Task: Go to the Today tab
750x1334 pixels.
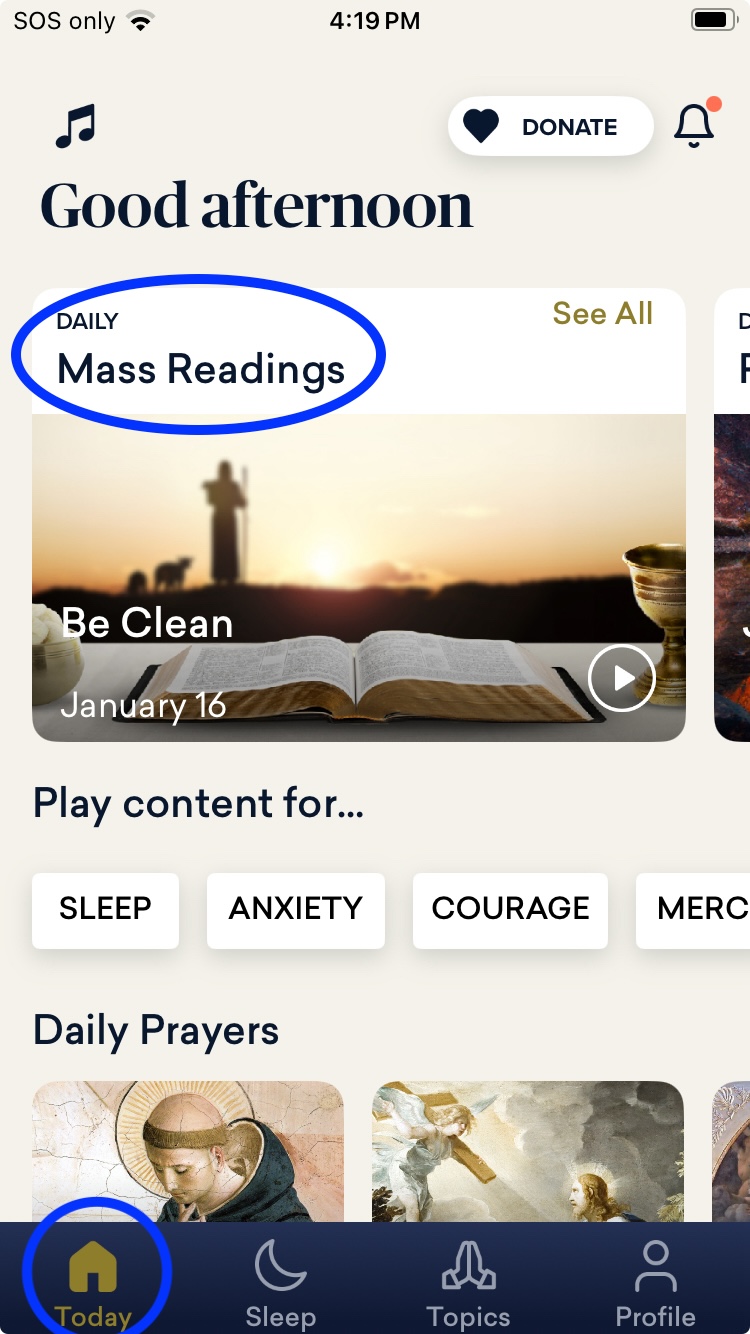Action: point(93,1283)
